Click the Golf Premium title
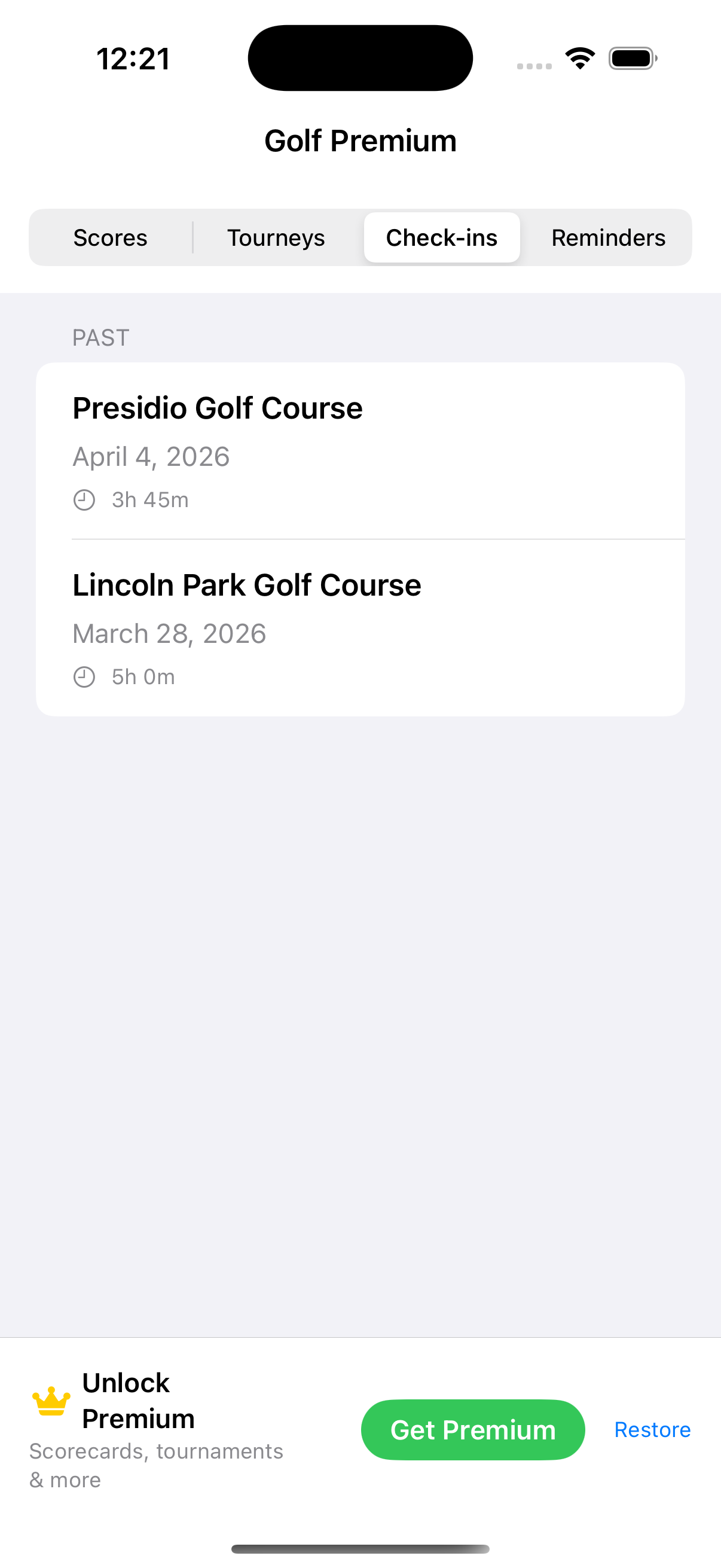This screenshot has width=721, height=1568. click(360, 140)
